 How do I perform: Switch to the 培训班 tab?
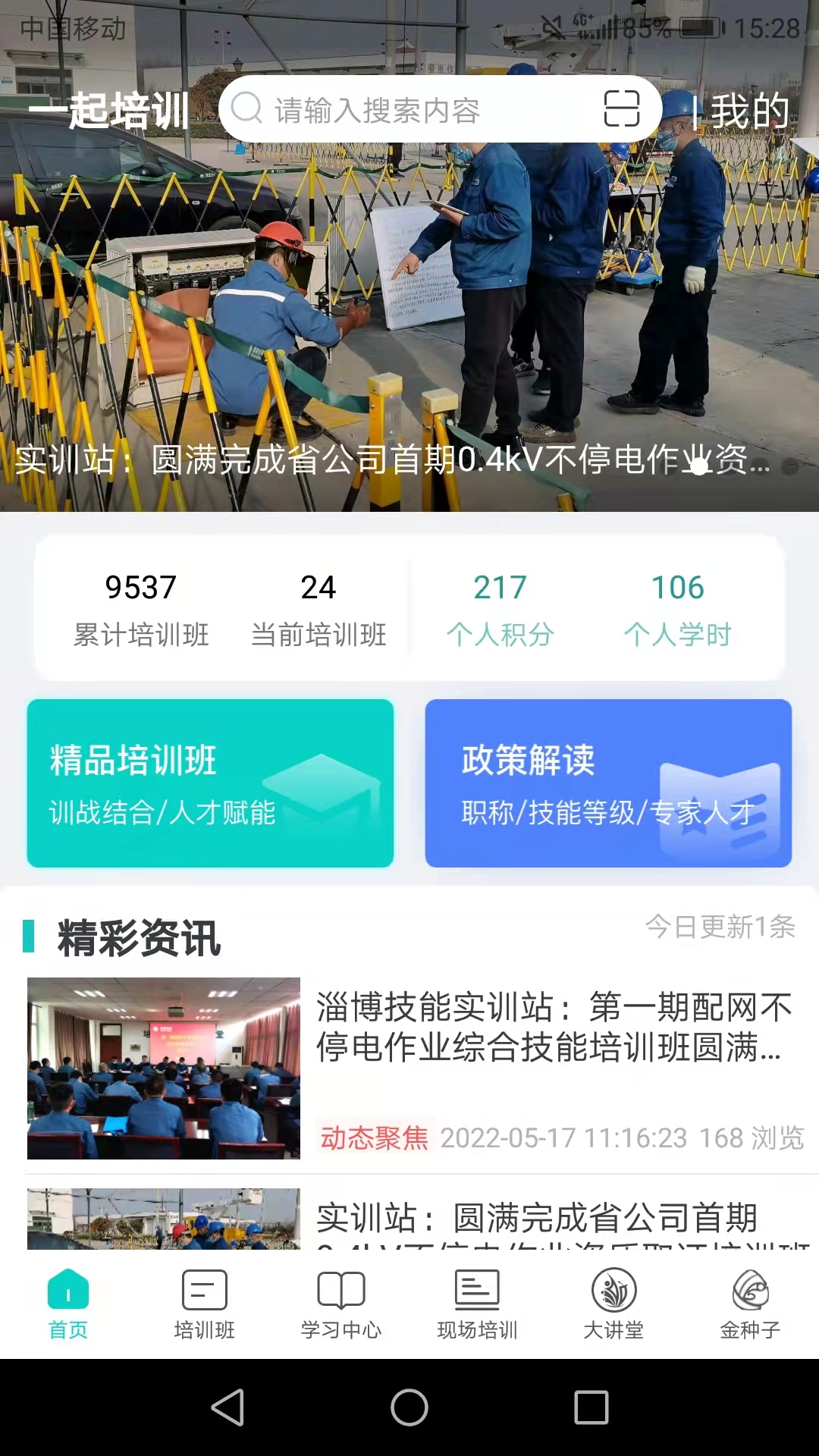(x=205, y=1304)
